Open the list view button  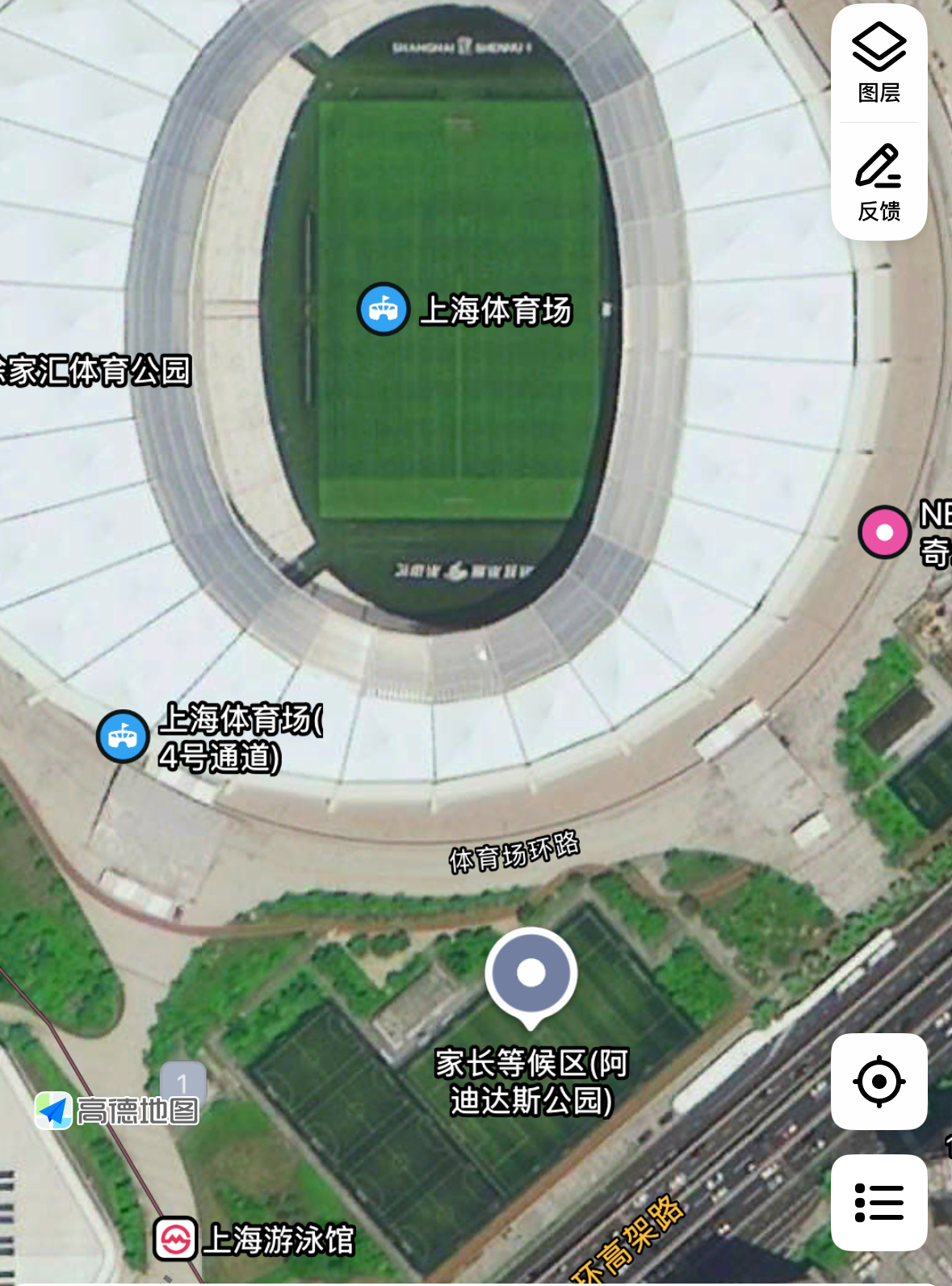pyautogui.click(x=879, y=1202)
